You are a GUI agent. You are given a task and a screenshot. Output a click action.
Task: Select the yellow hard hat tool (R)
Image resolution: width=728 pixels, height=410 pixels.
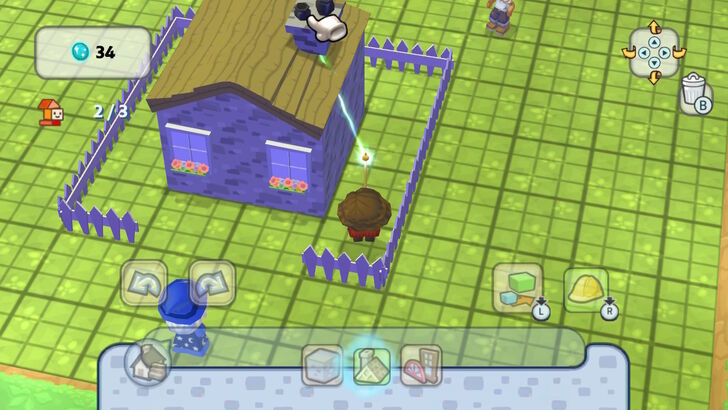(587, 291)
